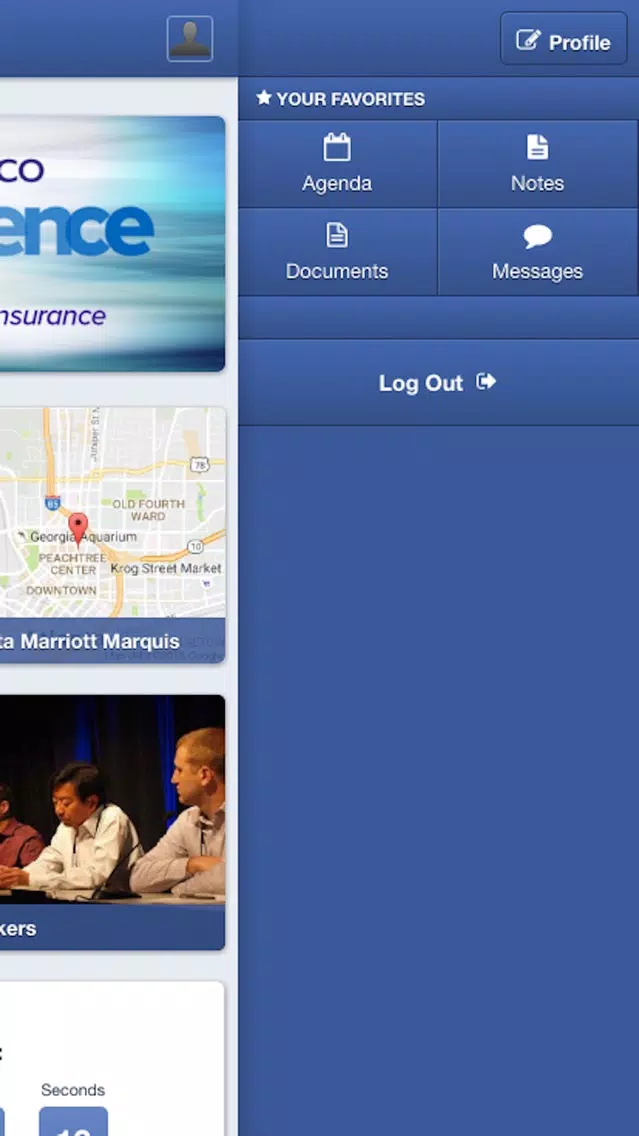Open the speakers photo card

[x=112, y=822]
